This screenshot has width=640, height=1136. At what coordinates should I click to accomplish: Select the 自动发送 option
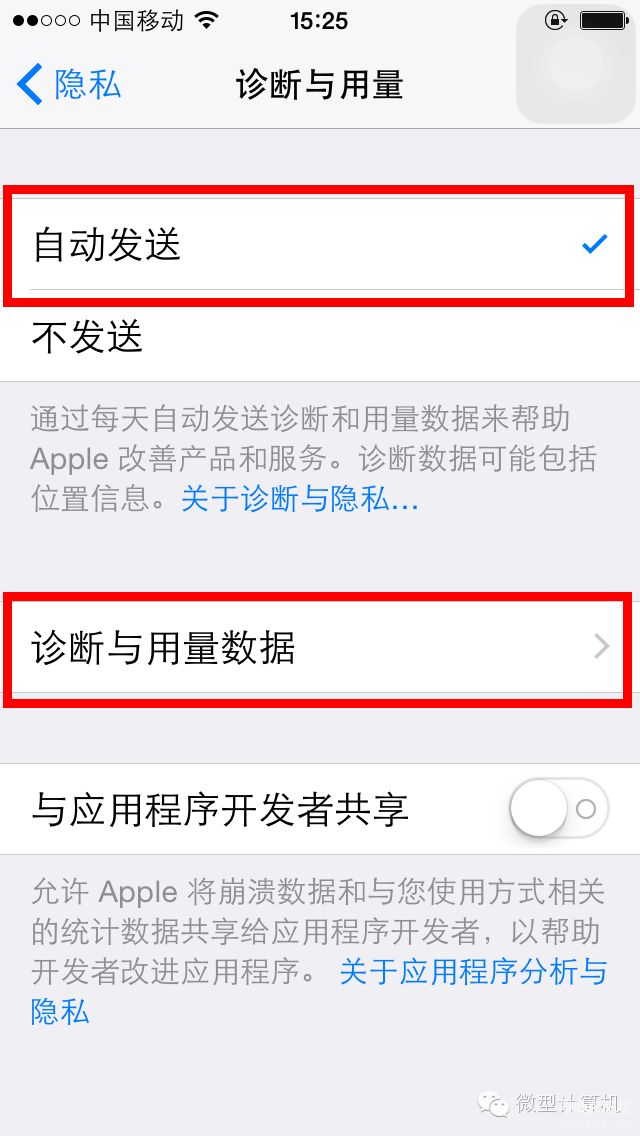point(320,244)
